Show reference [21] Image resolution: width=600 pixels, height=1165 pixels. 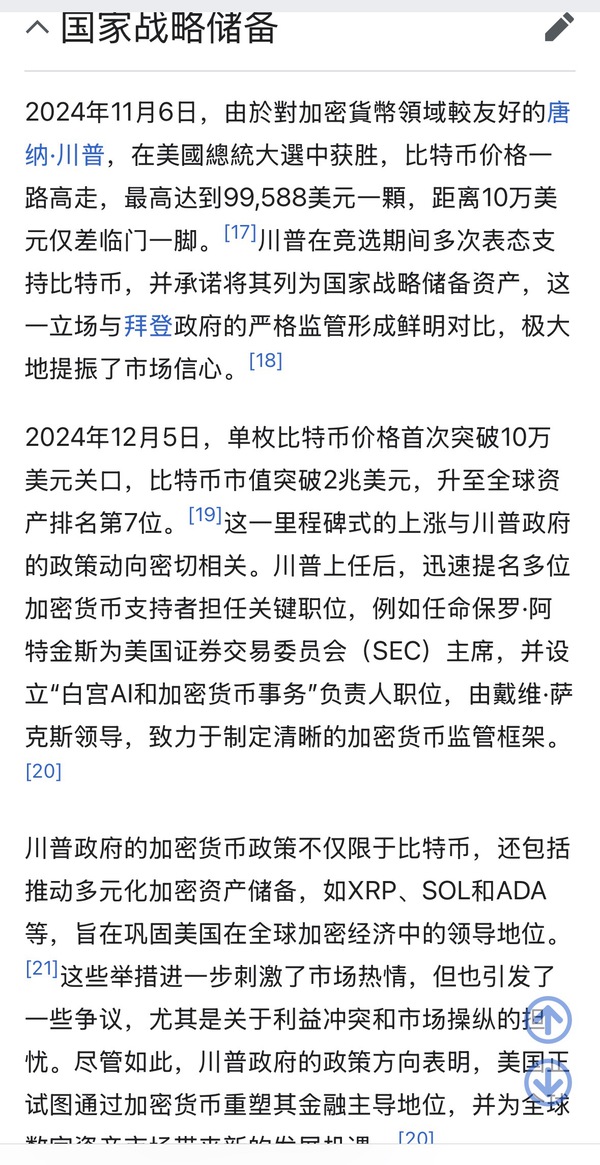coord(42,969)
